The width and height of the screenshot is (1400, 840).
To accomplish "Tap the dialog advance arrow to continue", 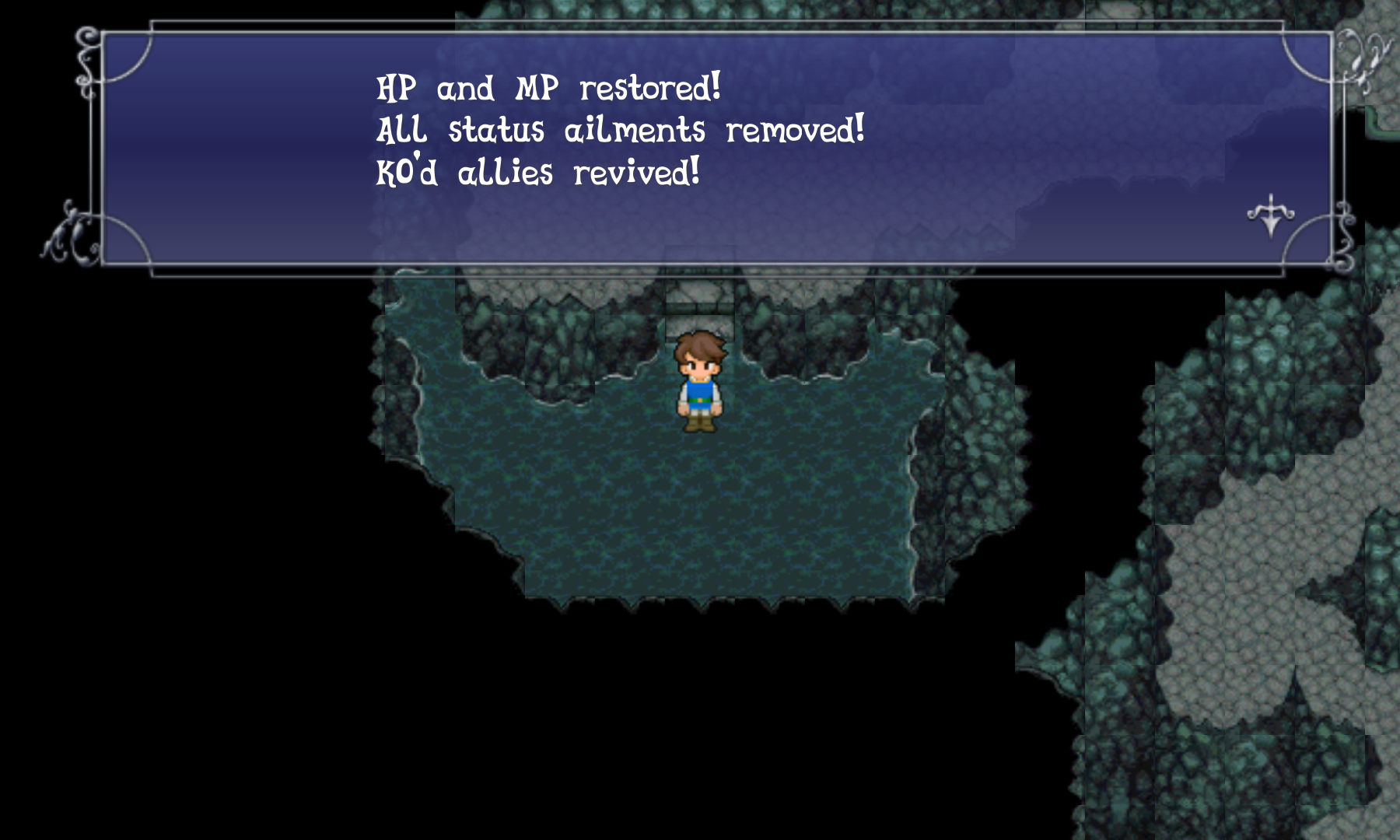I will pyautogui.click(x=1270, y=215).
